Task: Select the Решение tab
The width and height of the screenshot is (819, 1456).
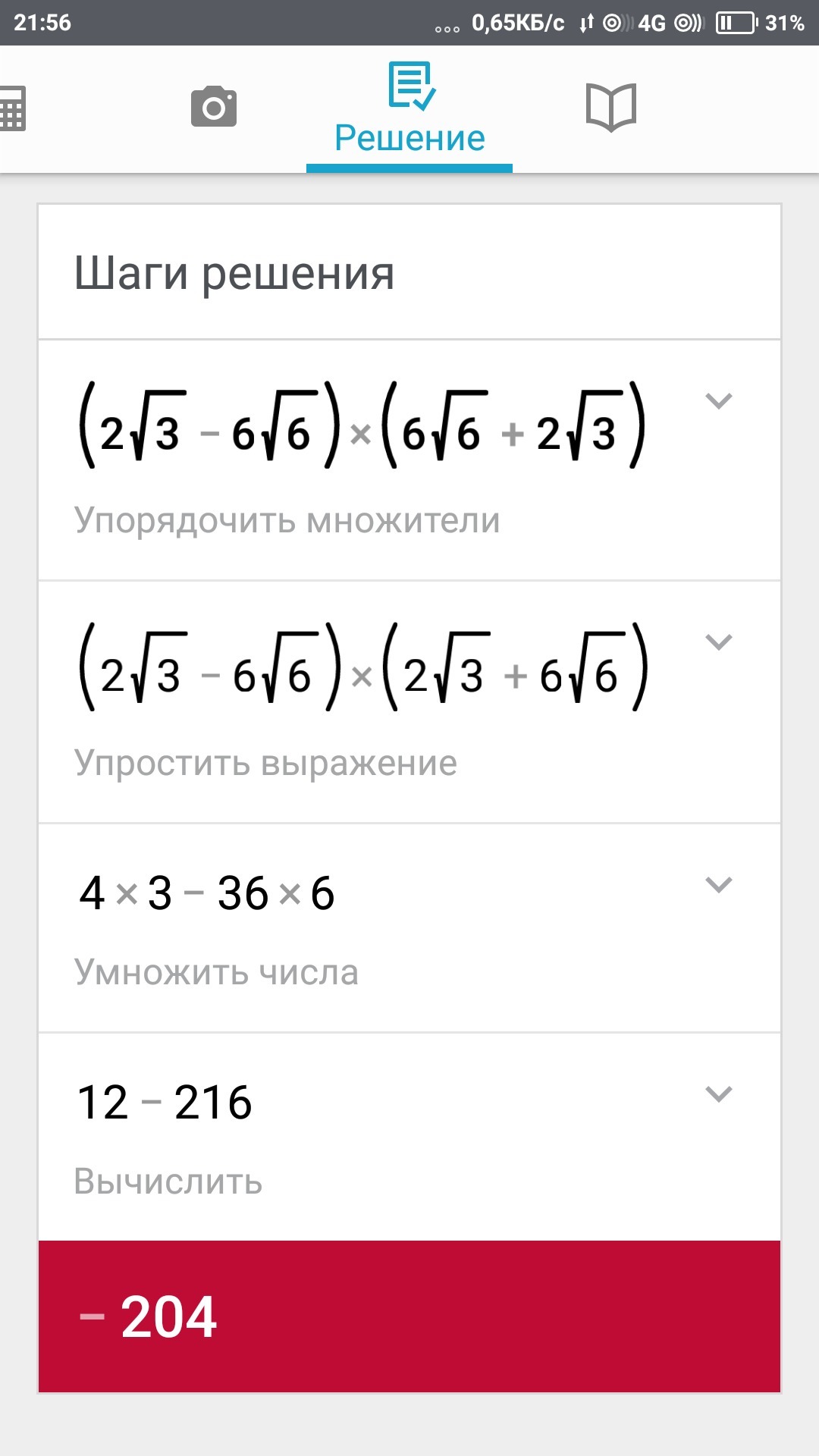Action: point(409,110)
